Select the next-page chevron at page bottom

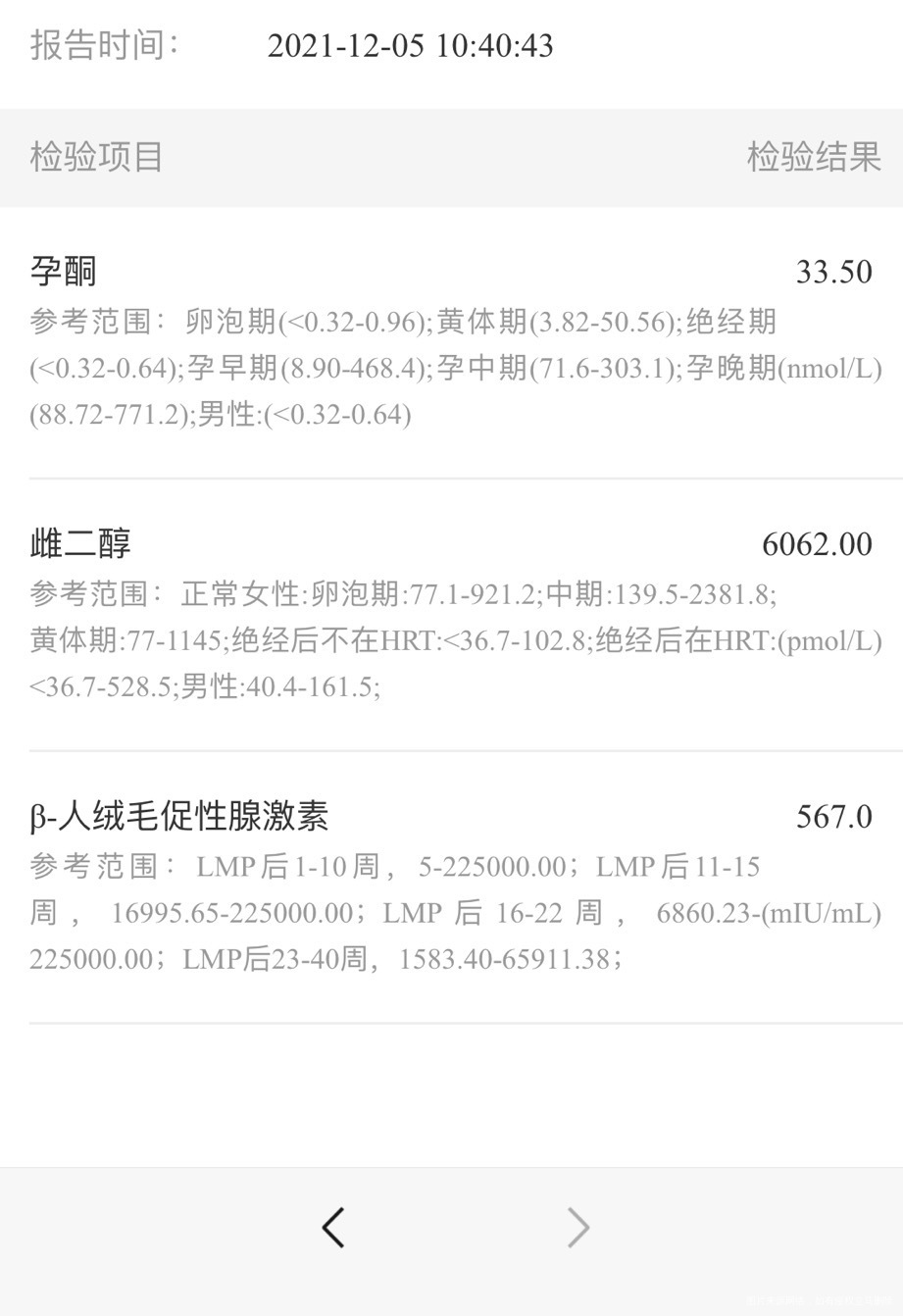click(577, 1227)
